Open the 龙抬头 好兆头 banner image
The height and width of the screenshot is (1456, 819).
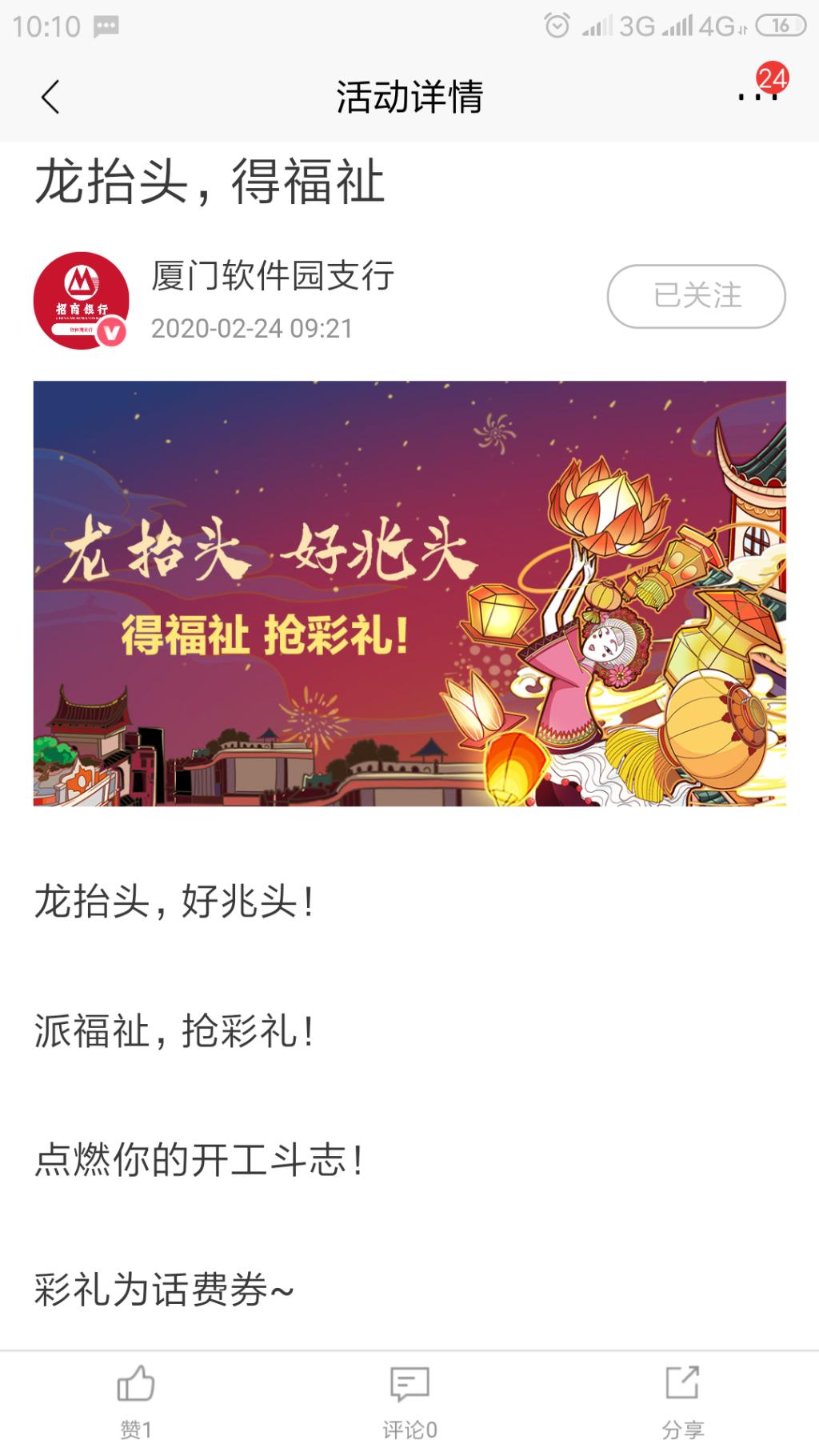coord(409,593)
